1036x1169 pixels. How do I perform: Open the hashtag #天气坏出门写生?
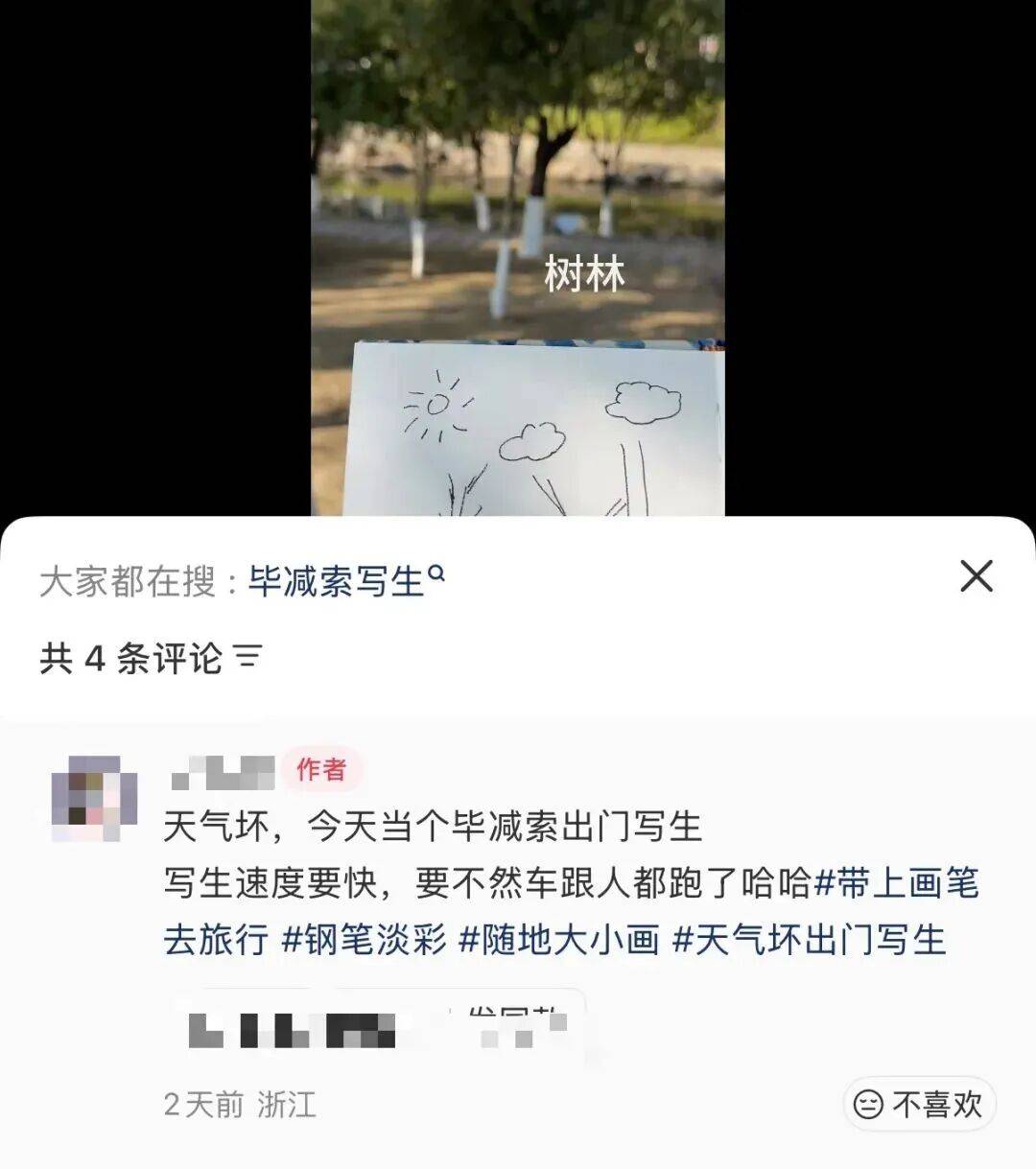[x=810, y=939]
